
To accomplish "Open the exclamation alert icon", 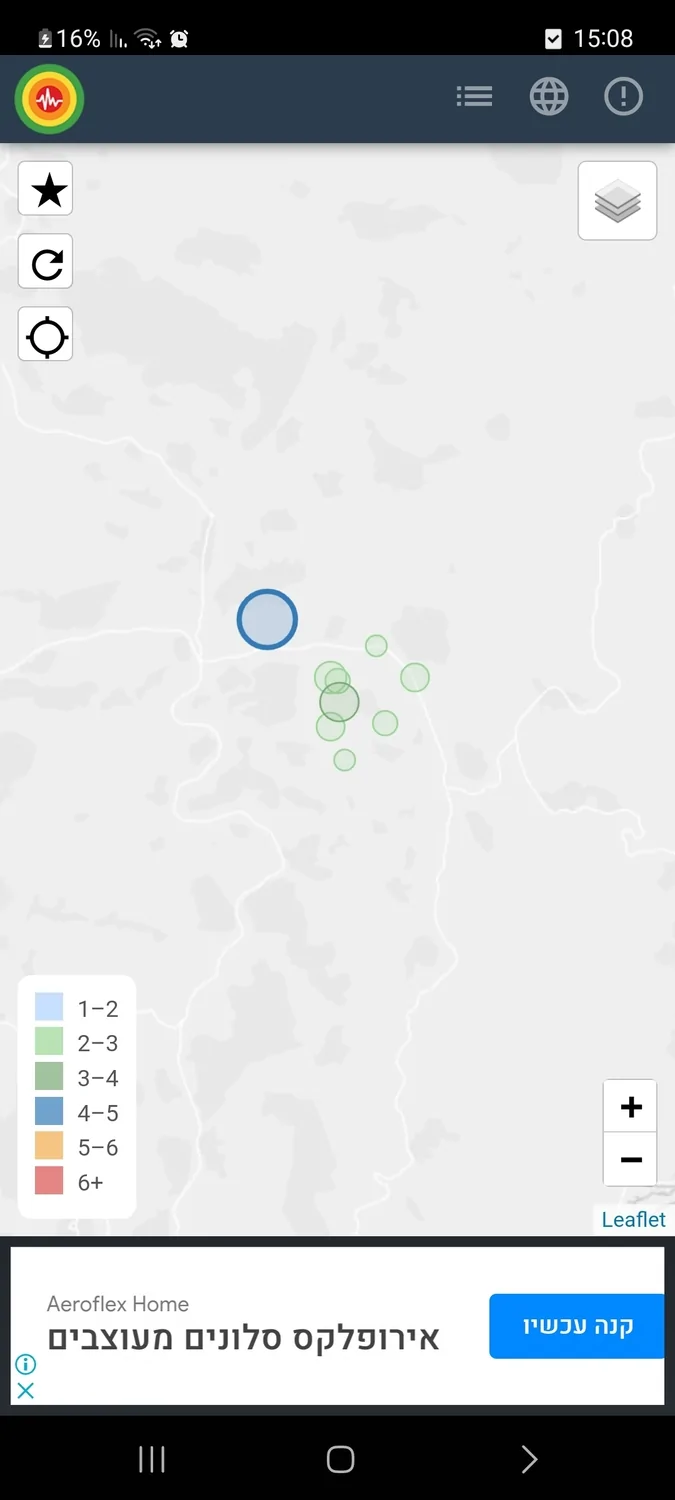I will (x=623, y=97).
